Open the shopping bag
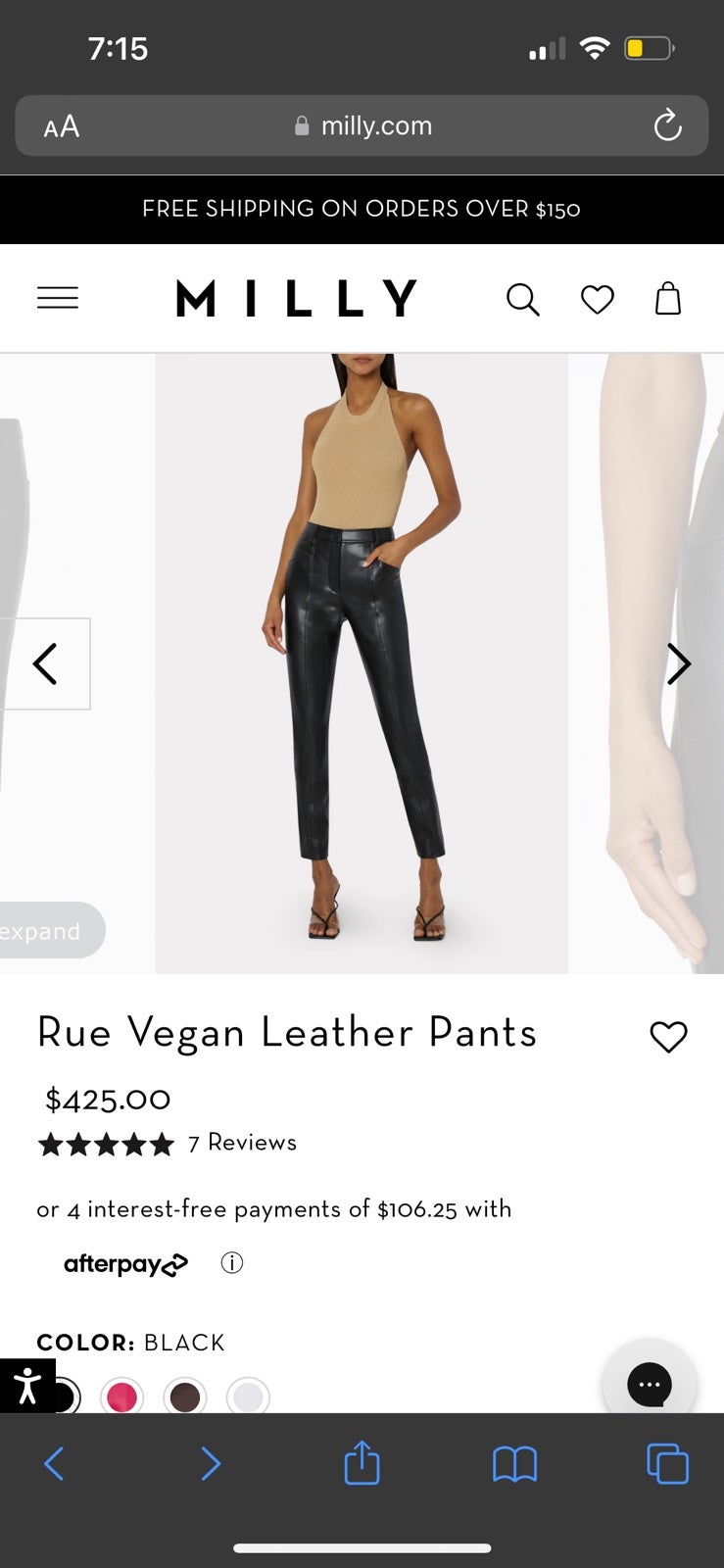Screen dimensions: 724x1568 [668, 298]
